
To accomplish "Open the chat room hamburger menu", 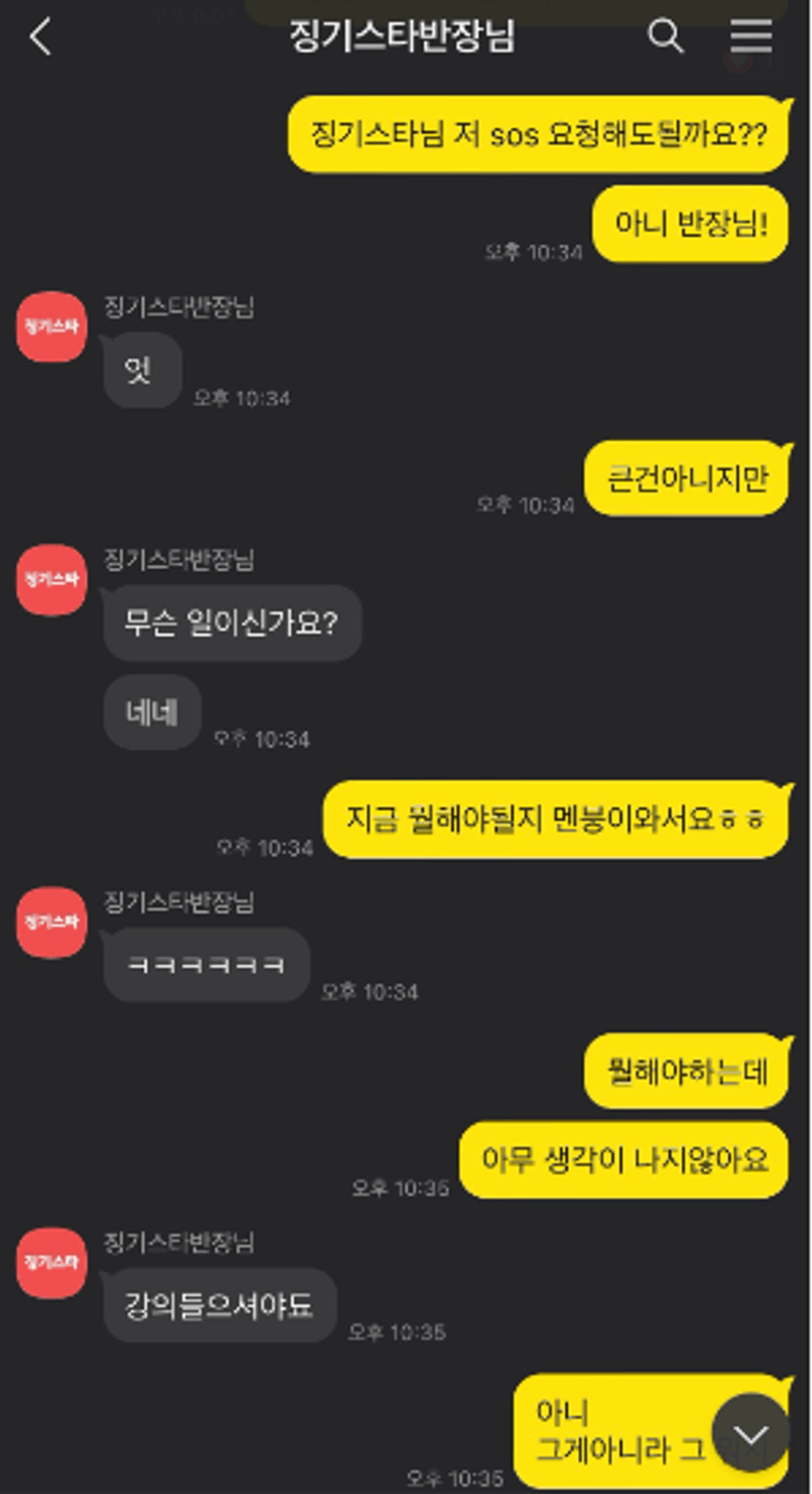I will click(x=751, y=37).
